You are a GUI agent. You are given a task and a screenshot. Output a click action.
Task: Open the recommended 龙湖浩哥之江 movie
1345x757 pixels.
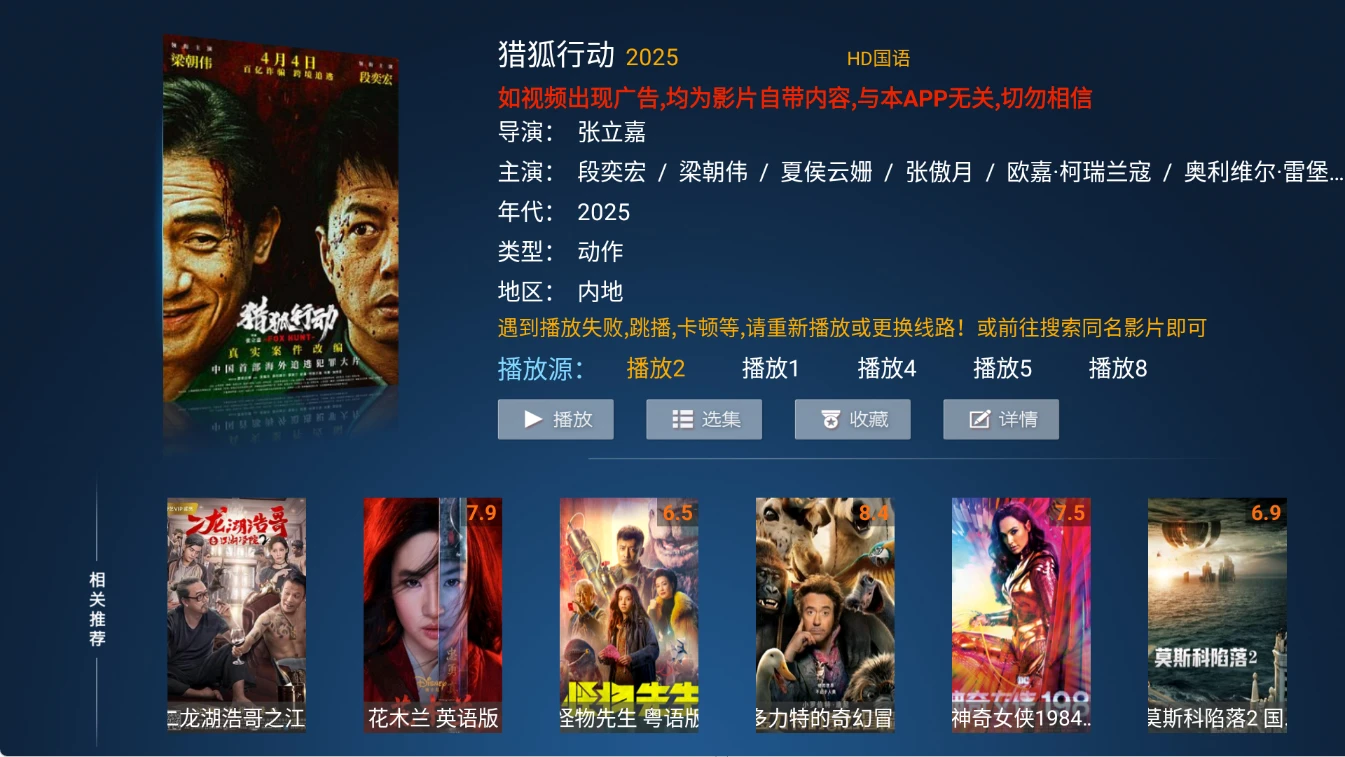[236, 614]
